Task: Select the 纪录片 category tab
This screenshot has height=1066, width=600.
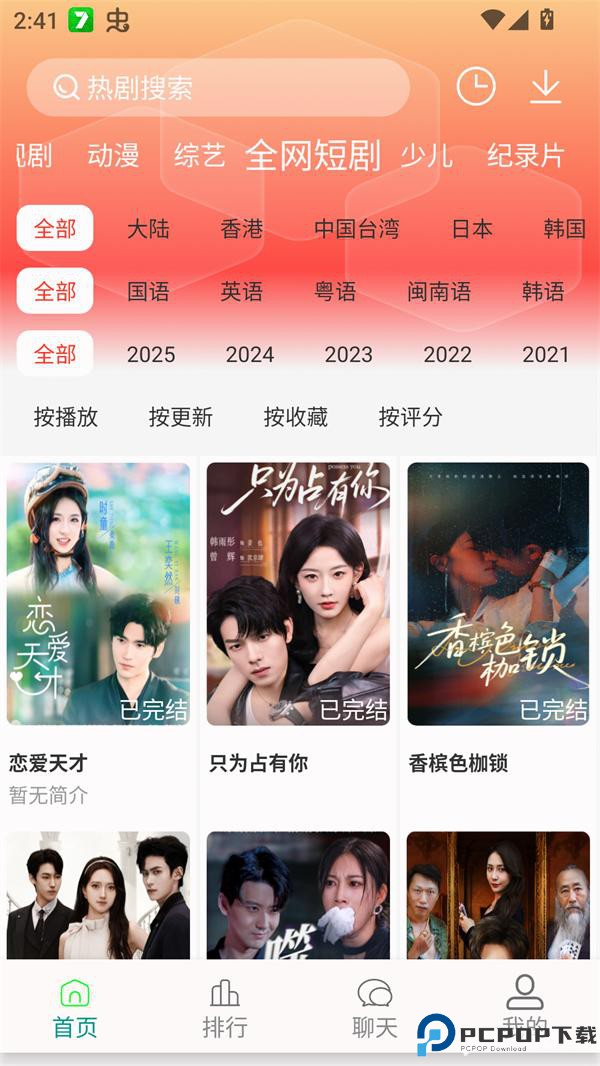Action: 526,156
